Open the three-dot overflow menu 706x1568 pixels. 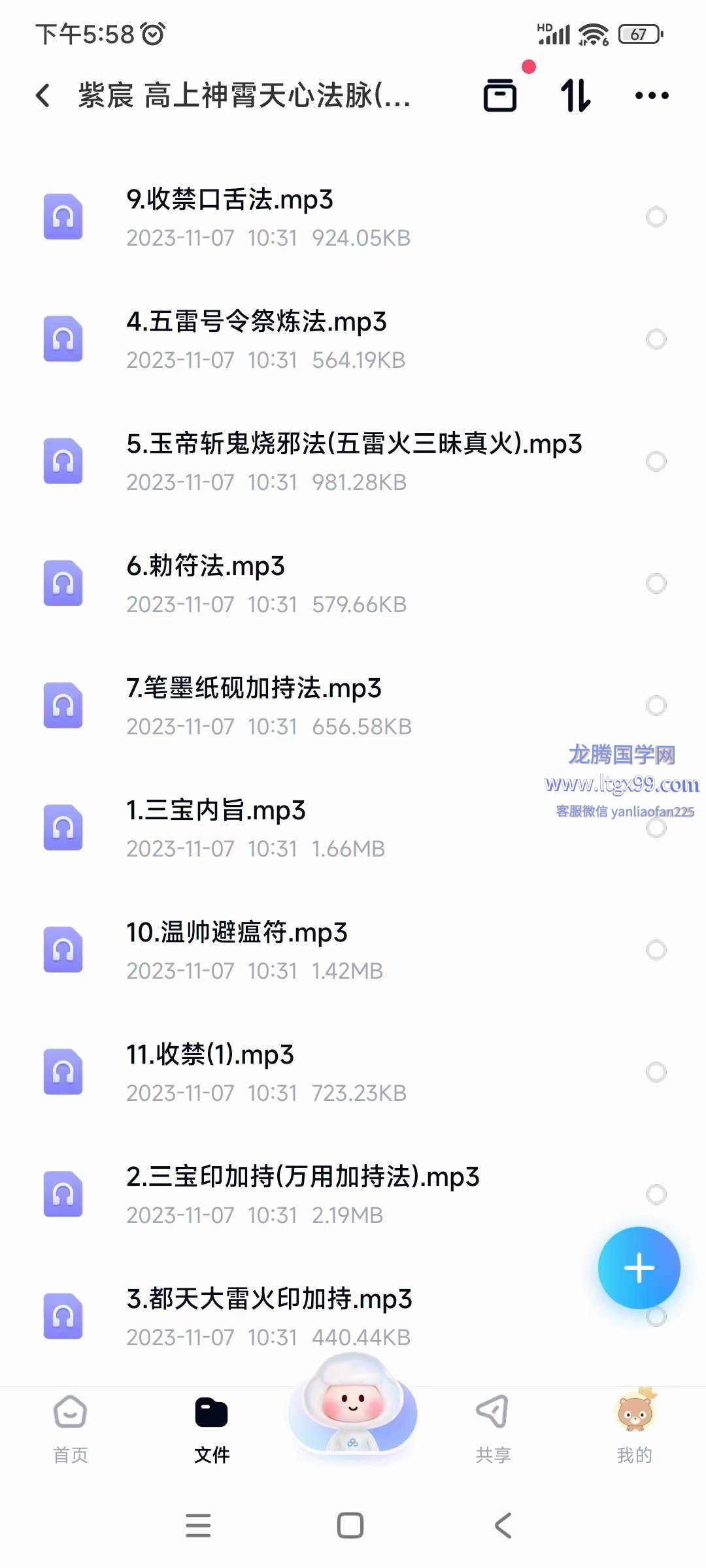pos(652,95)
